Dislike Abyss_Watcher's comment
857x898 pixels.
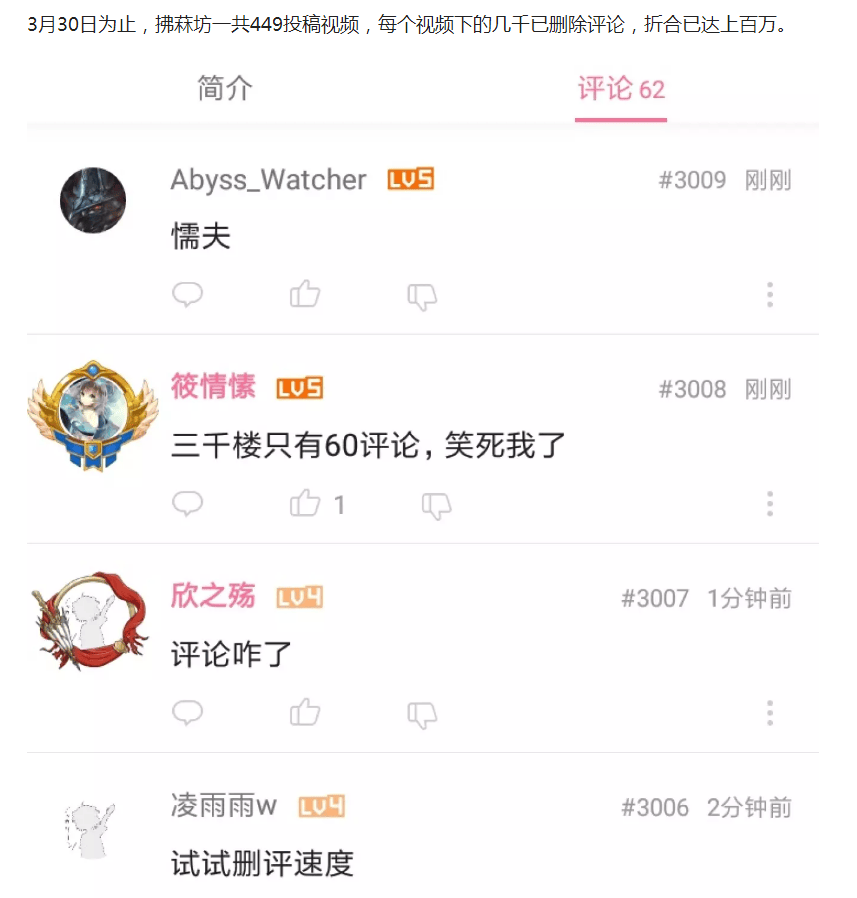(x=422, y=295)
